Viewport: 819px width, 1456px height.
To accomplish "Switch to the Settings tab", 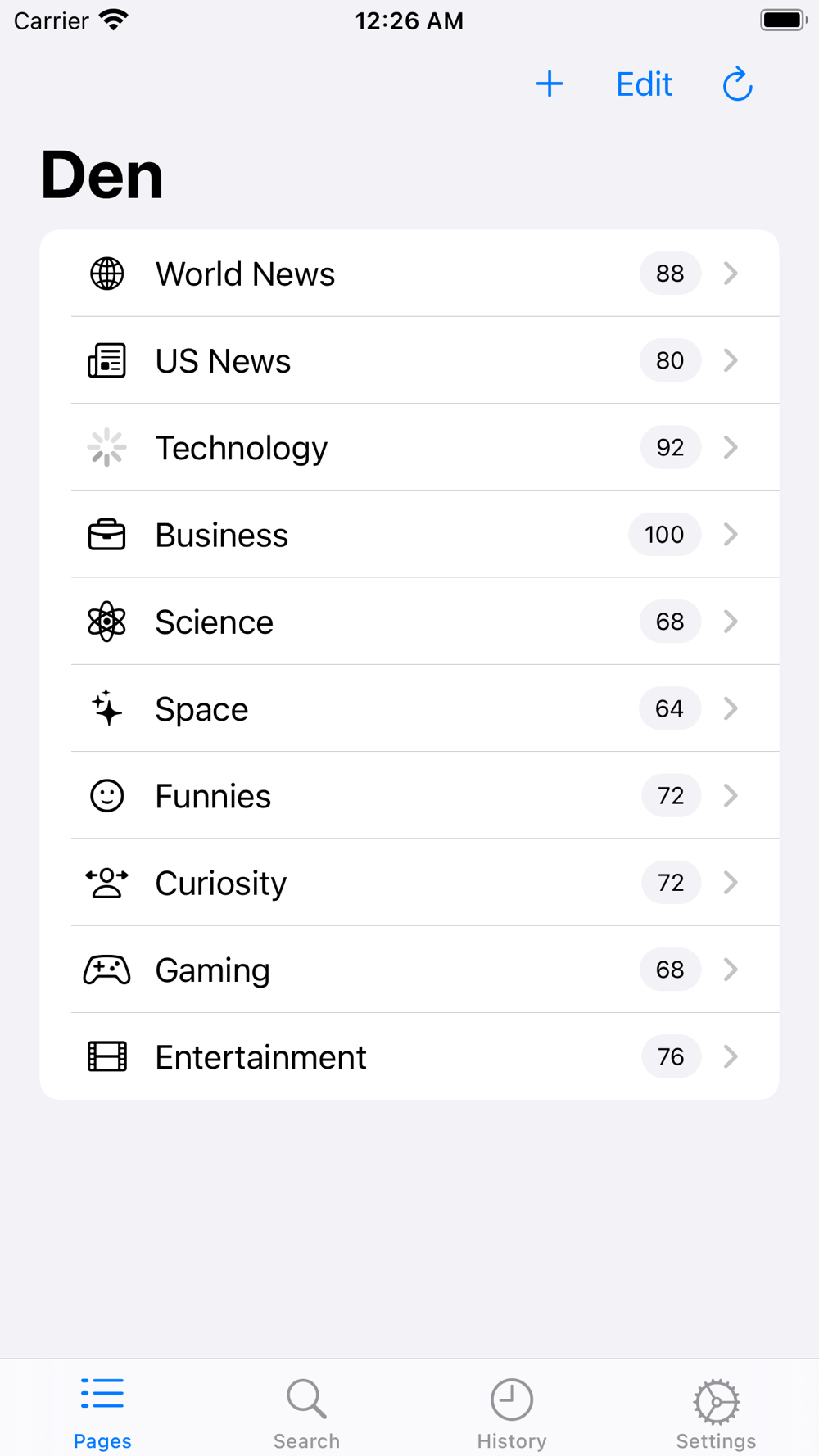I will click(x=716, y=1413).
